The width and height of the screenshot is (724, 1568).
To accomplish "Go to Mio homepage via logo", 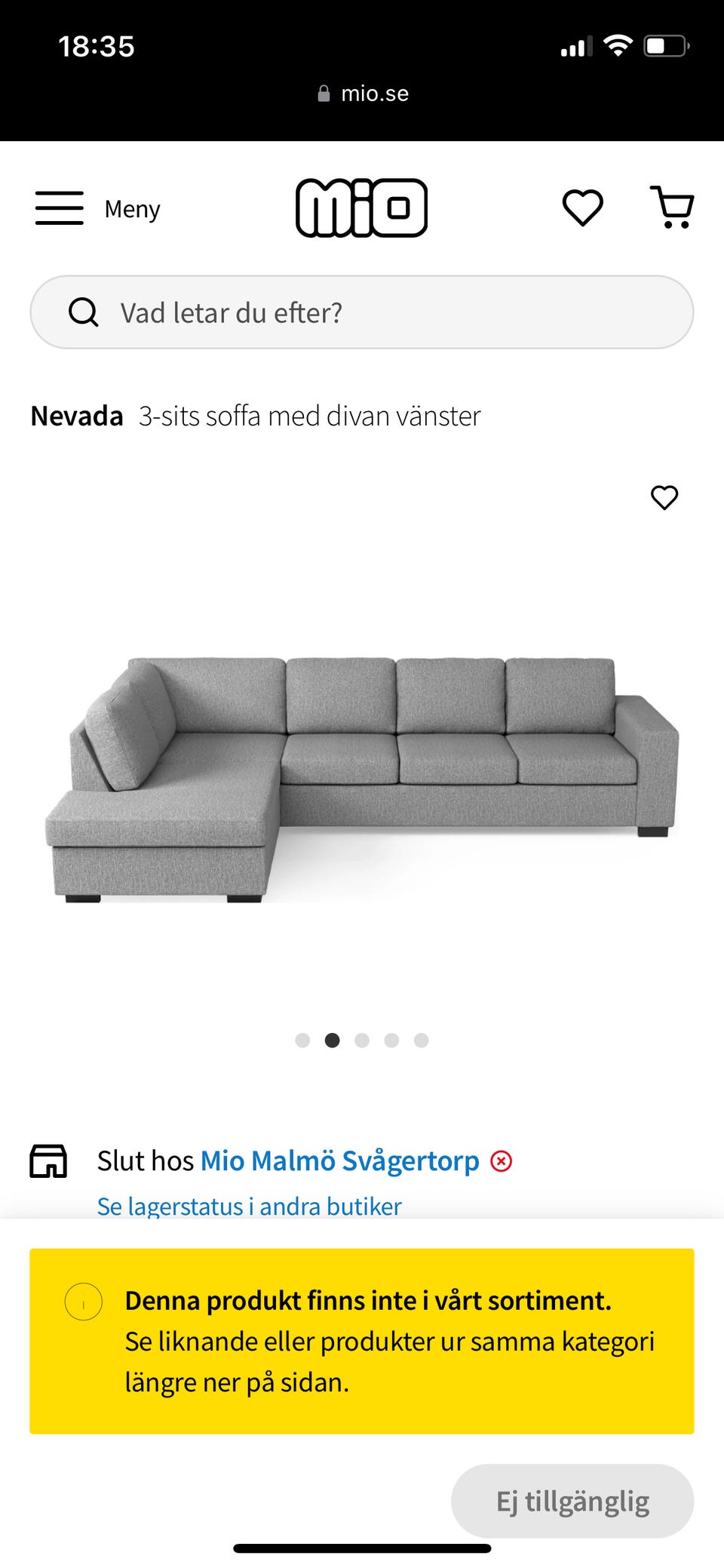I will (x=361, y=208).
